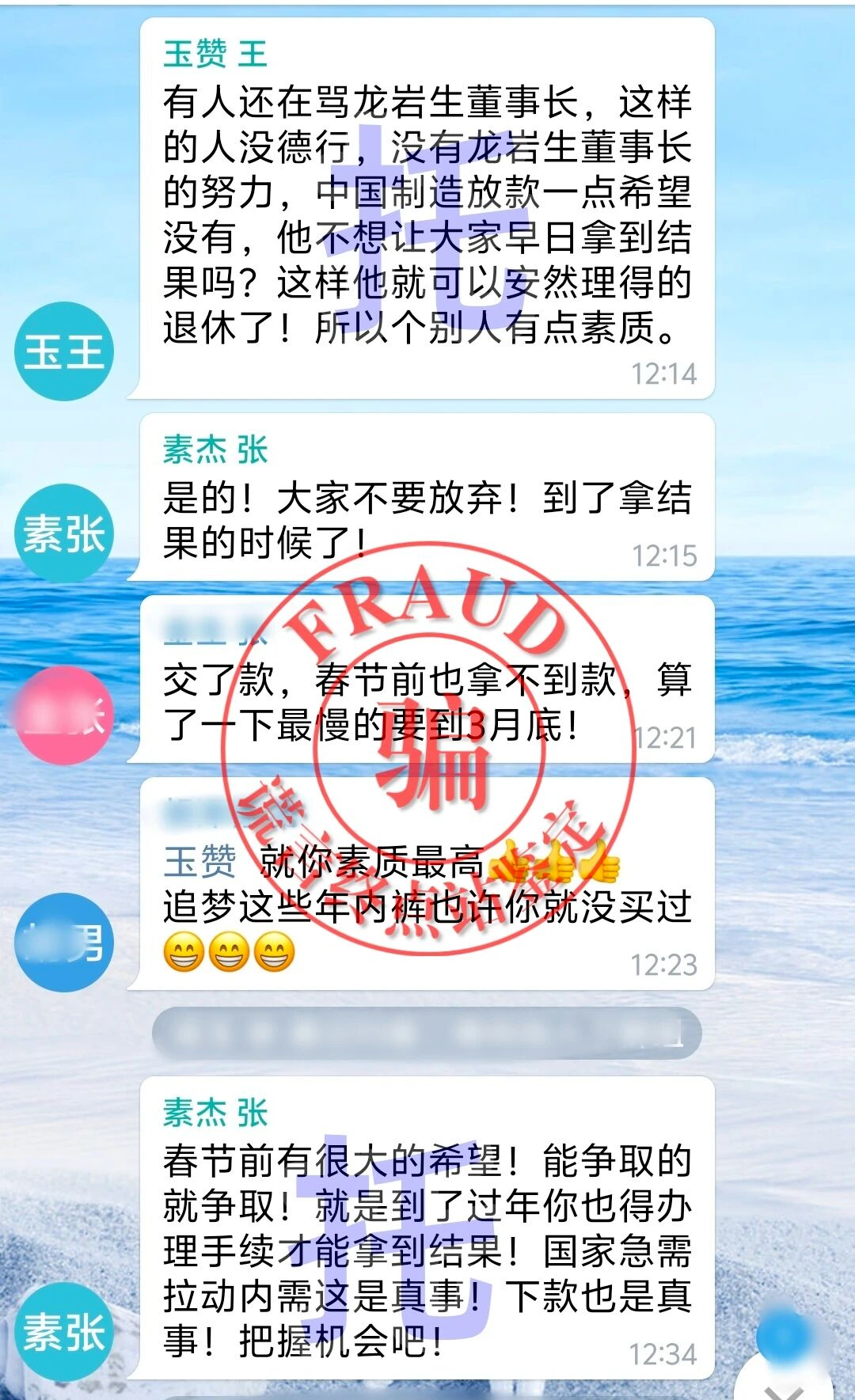
Task: View the blue avatar beside the 12:23 message
Action: pyautogui.click(x=63, y=942)
